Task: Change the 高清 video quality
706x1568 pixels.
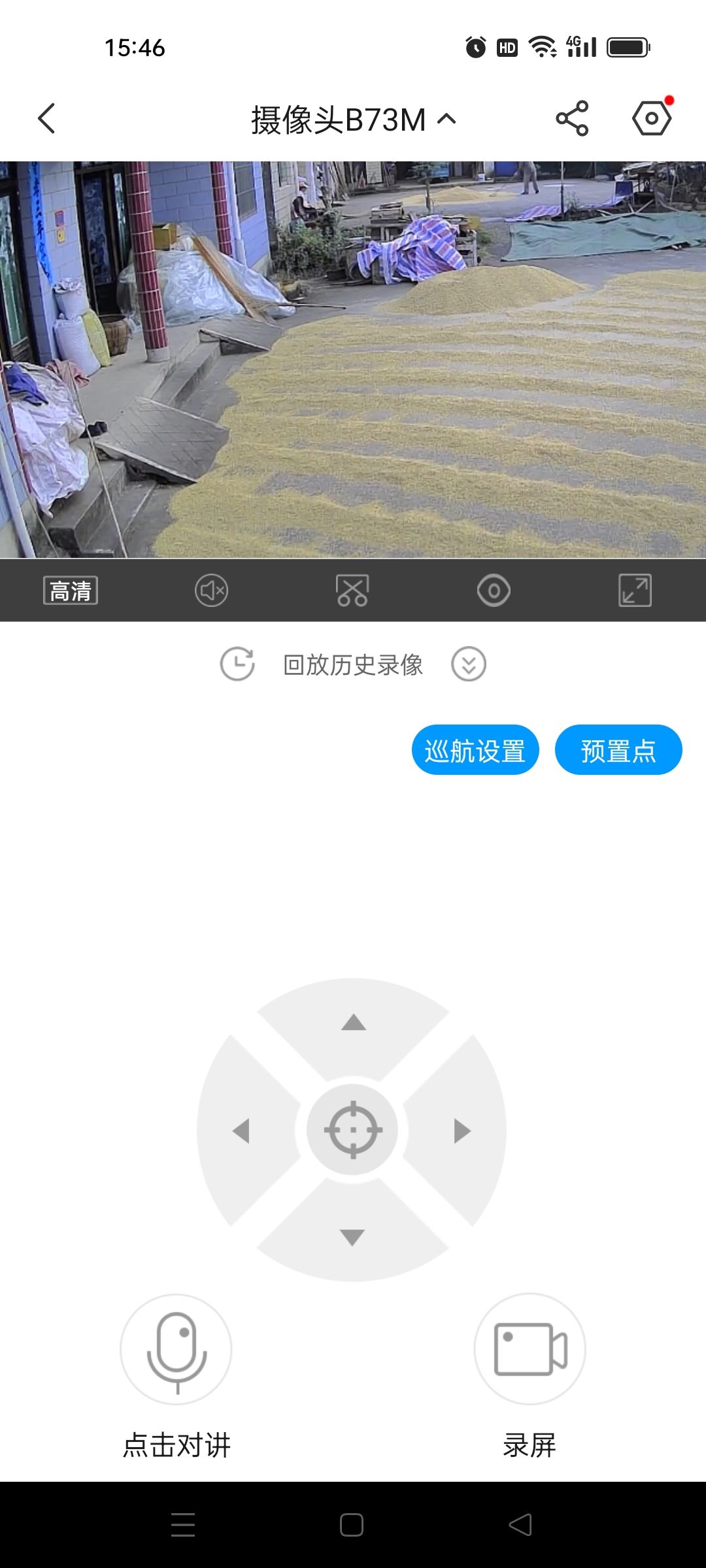Action: click(x=71, y=591)
